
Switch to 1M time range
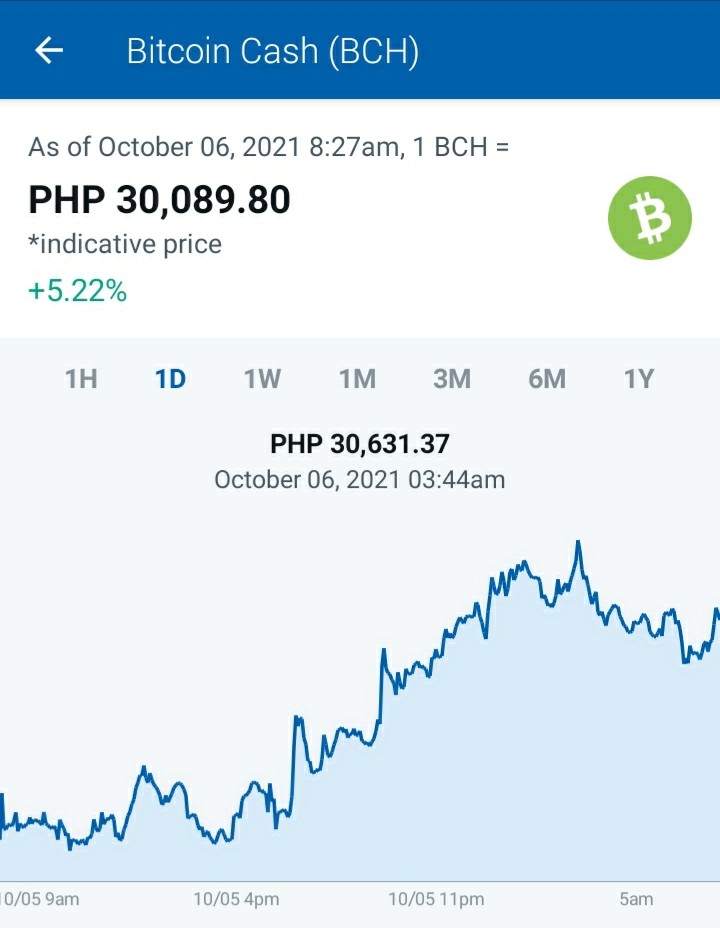(x=357, y=379)
